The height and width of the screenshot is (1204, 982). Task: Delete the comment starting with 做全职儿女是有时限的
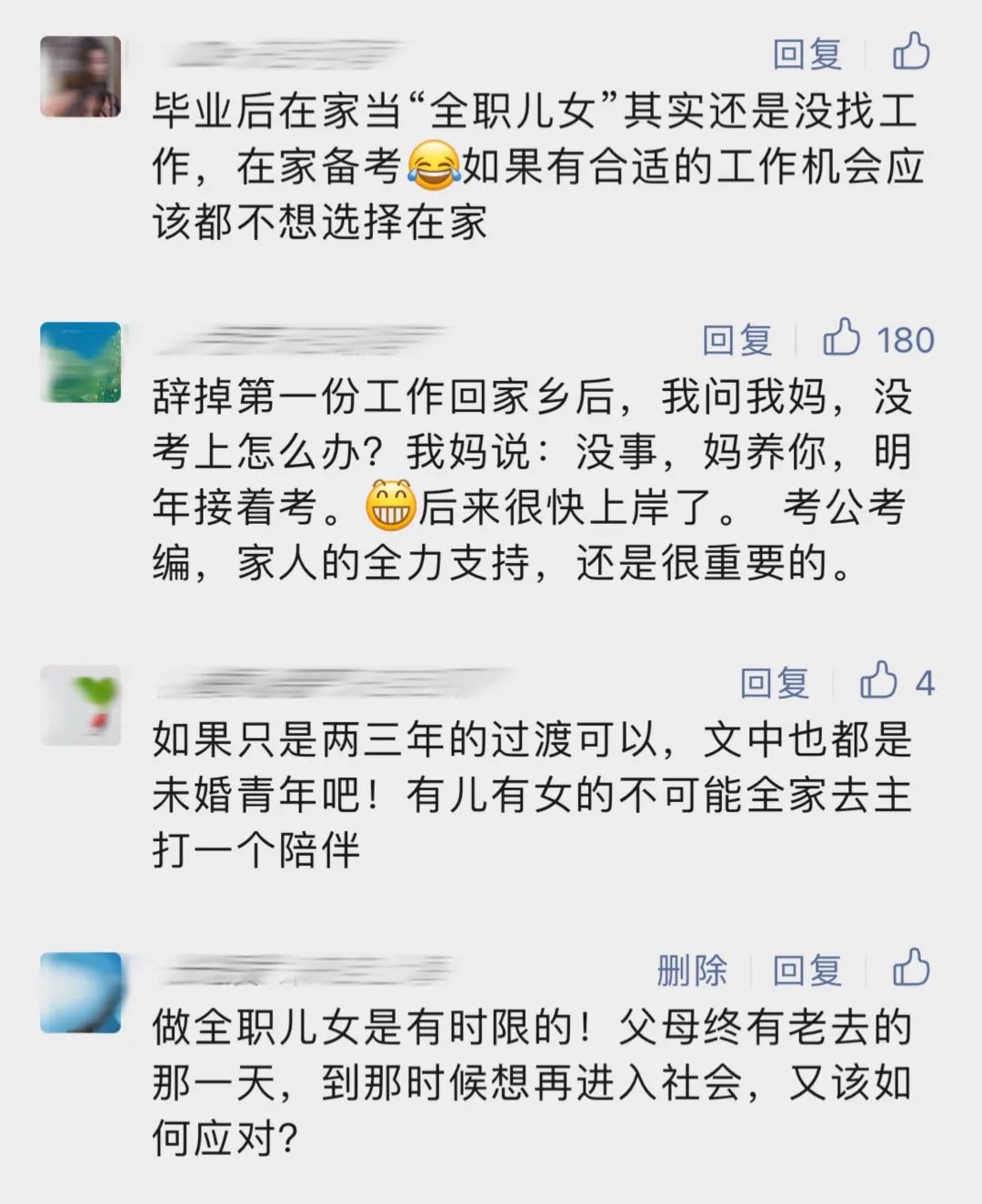[692, 970]
